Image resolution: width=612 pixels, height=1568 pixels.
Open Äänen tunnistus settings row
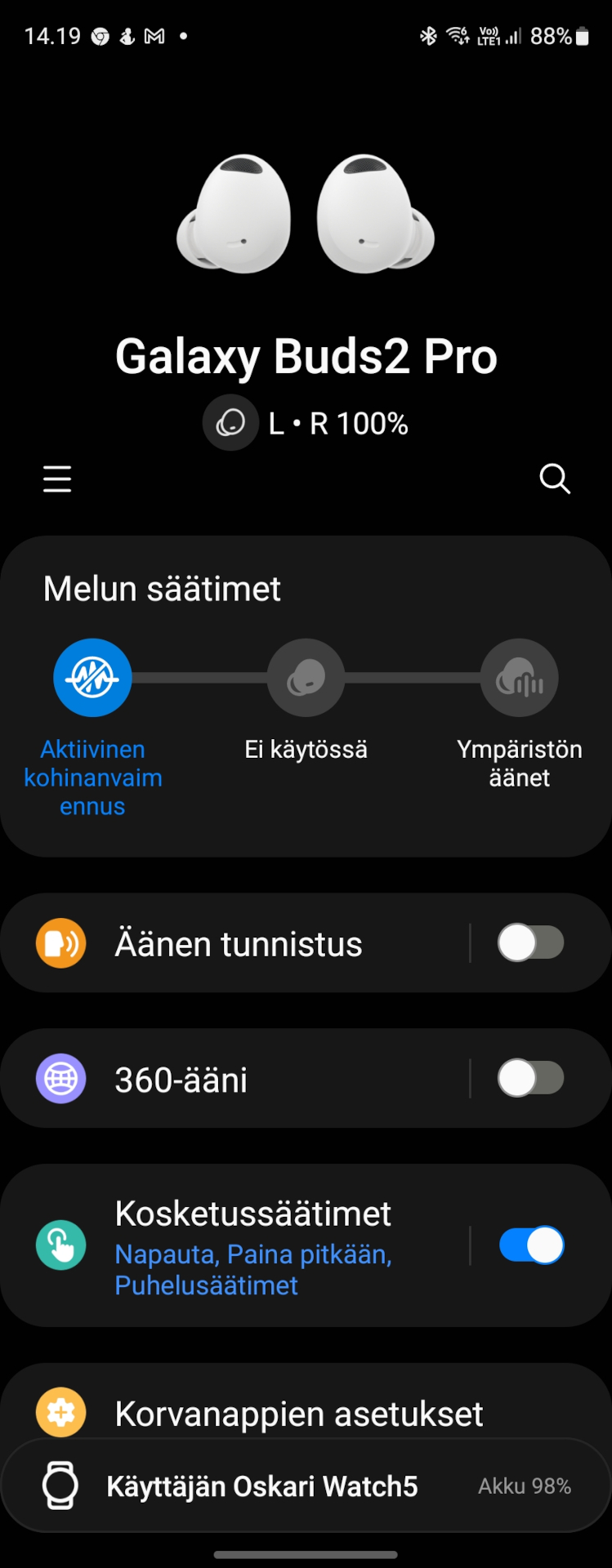[x=239, y=944]
